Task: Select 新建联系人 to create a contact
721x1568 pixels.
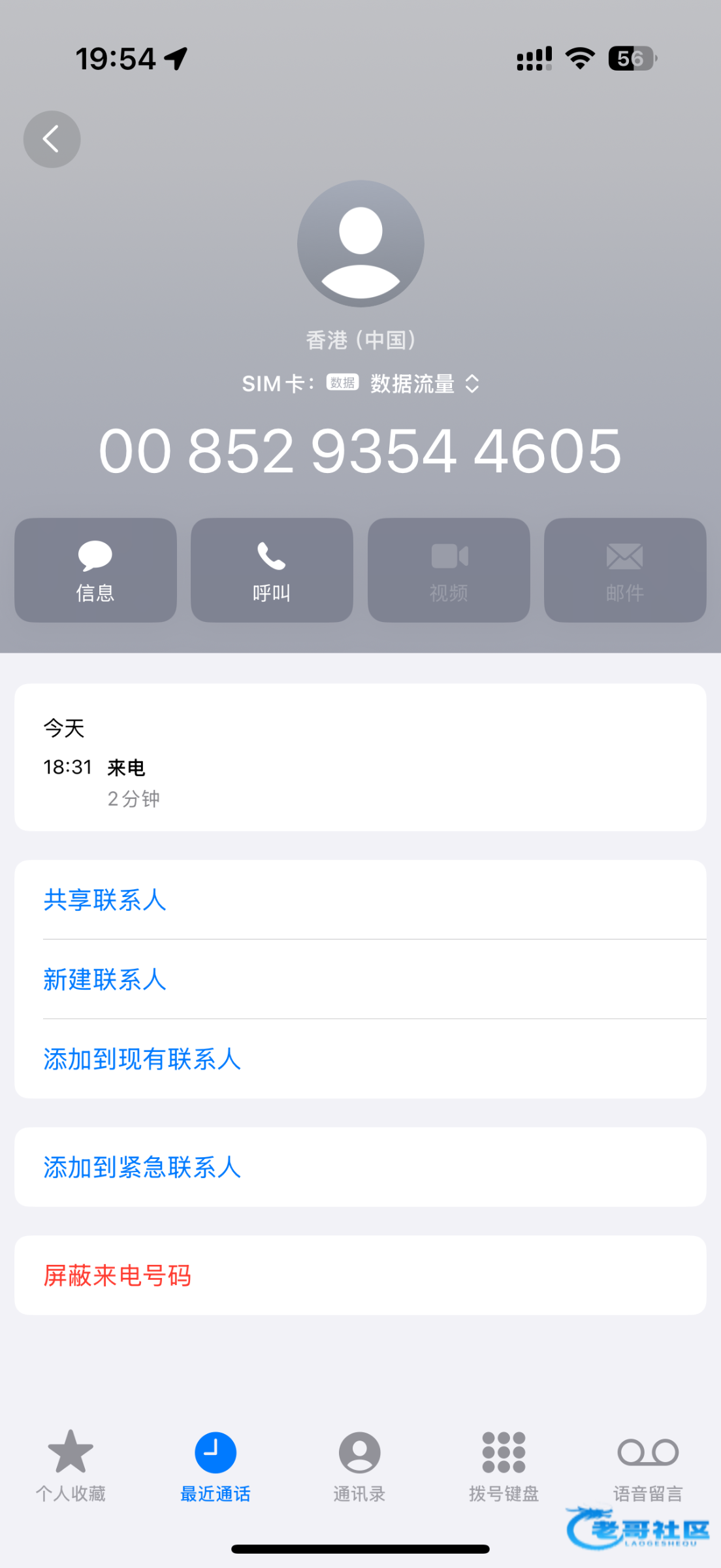Action: 104,979
